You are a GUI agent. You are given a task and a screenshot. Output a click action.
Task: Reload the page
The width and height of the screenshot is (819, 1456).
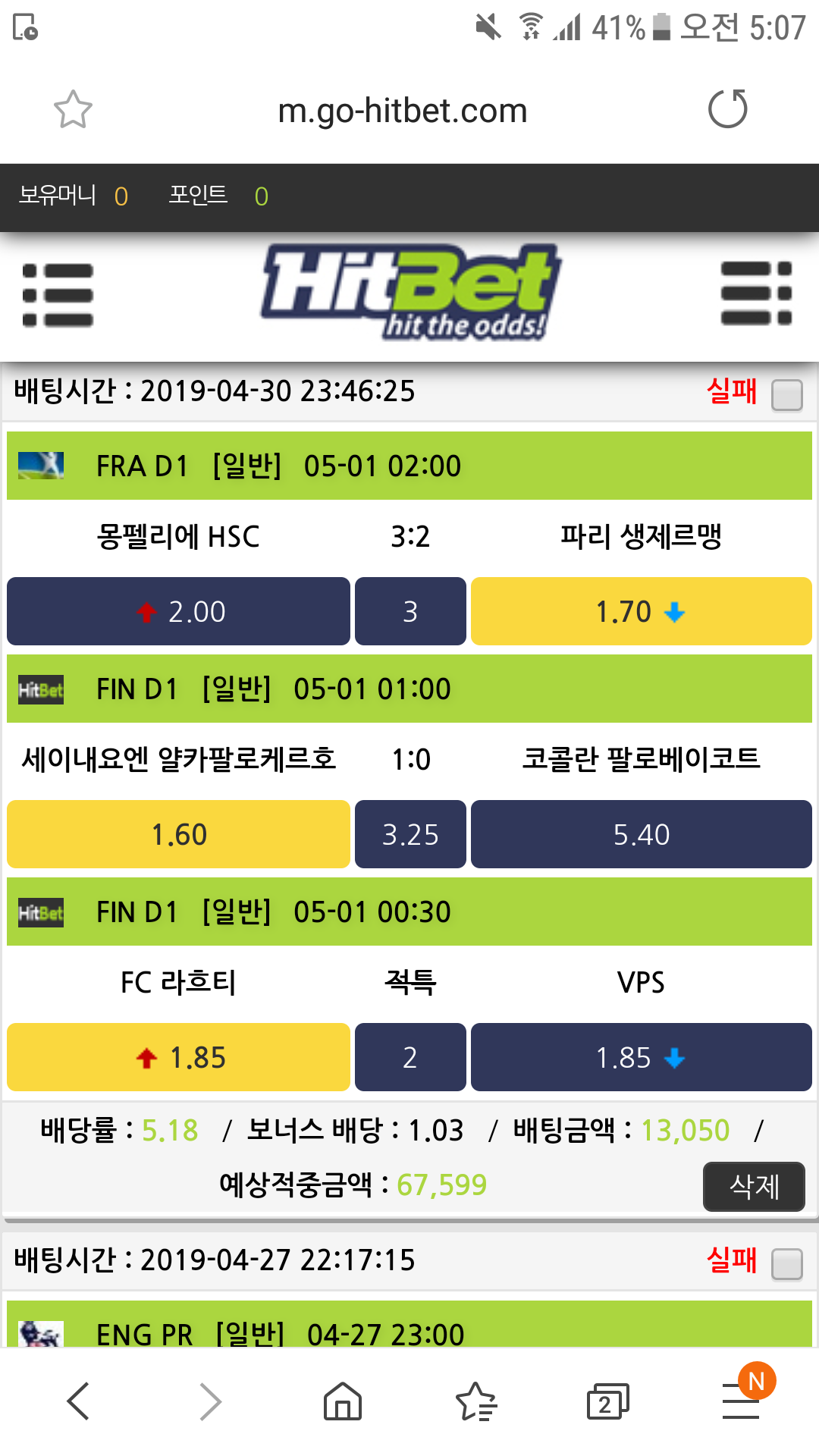point(728,108)
